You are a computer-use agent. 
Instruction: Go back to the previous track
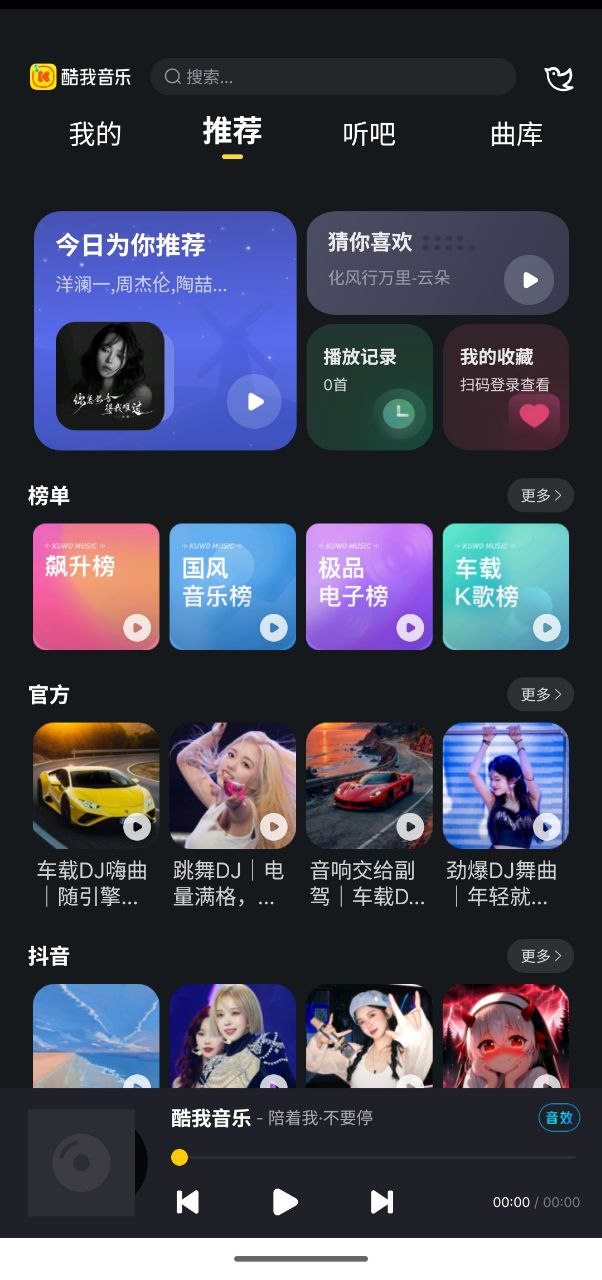pyautogui.click(x=188, y=1202)
